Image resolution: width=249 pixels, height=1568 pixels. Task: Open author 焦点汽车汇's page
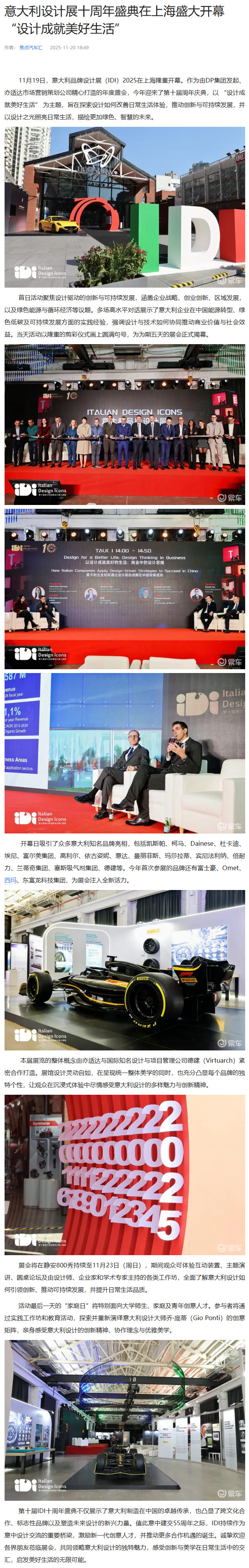[x=31, y=47]
